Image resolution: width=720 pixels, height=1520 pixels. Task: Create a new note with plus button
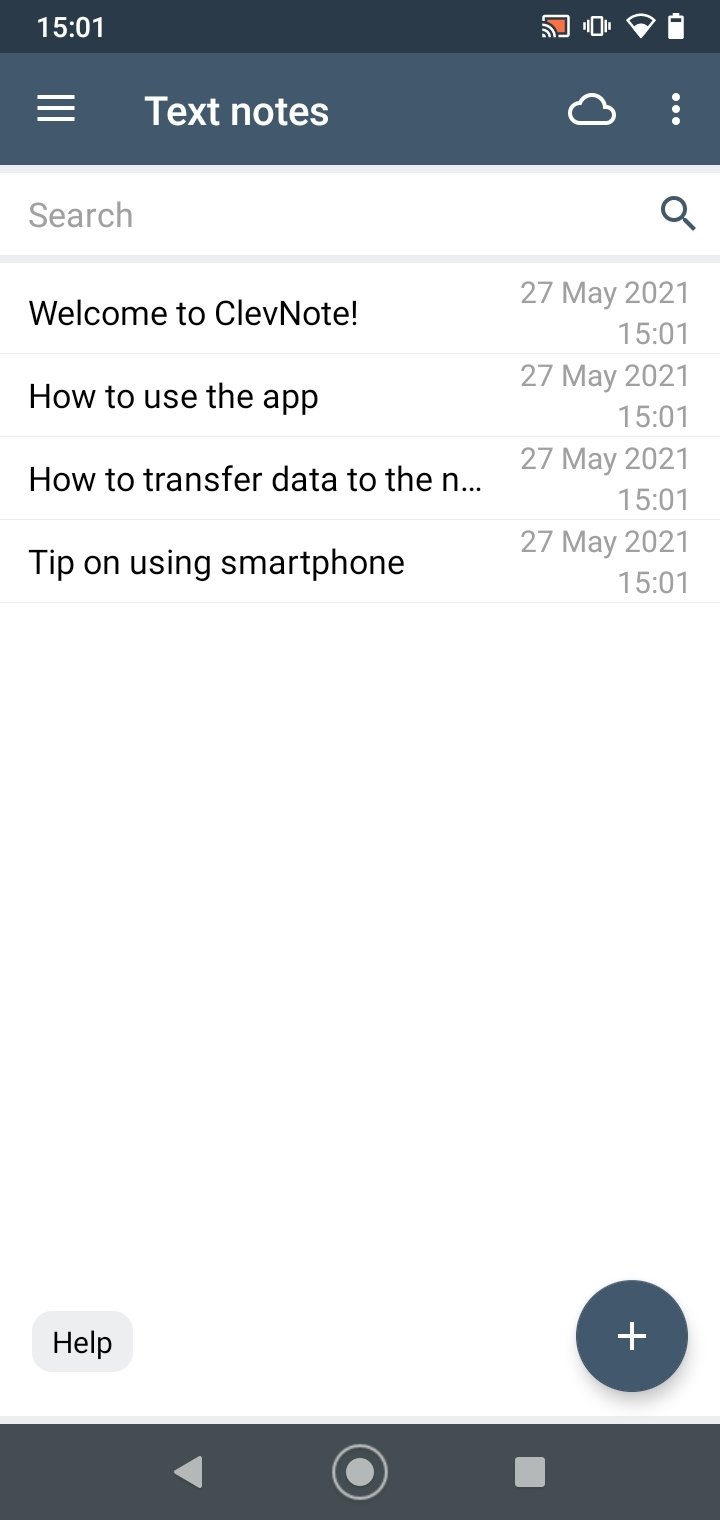(x=632, y=1336)
